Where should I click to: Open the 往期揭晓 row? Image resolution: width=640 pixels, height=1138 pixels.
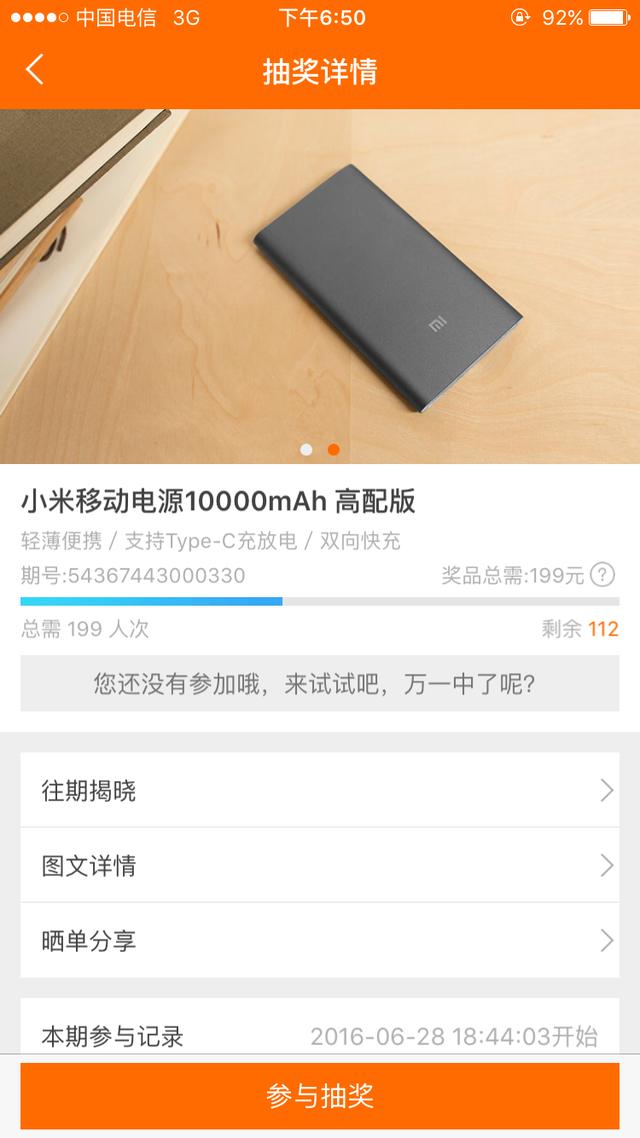pos(320,791)
